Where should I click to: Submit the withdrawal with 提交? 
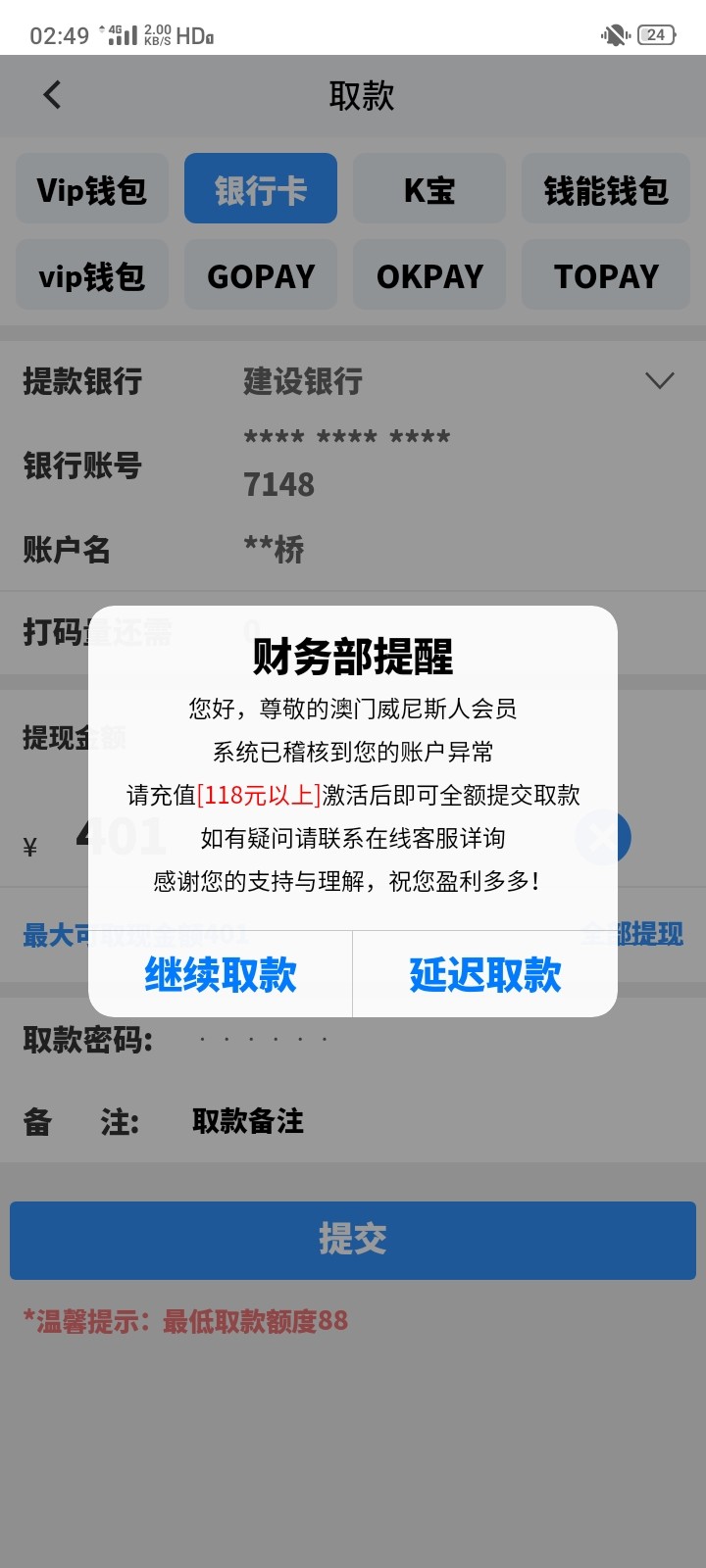point(353,1240)
